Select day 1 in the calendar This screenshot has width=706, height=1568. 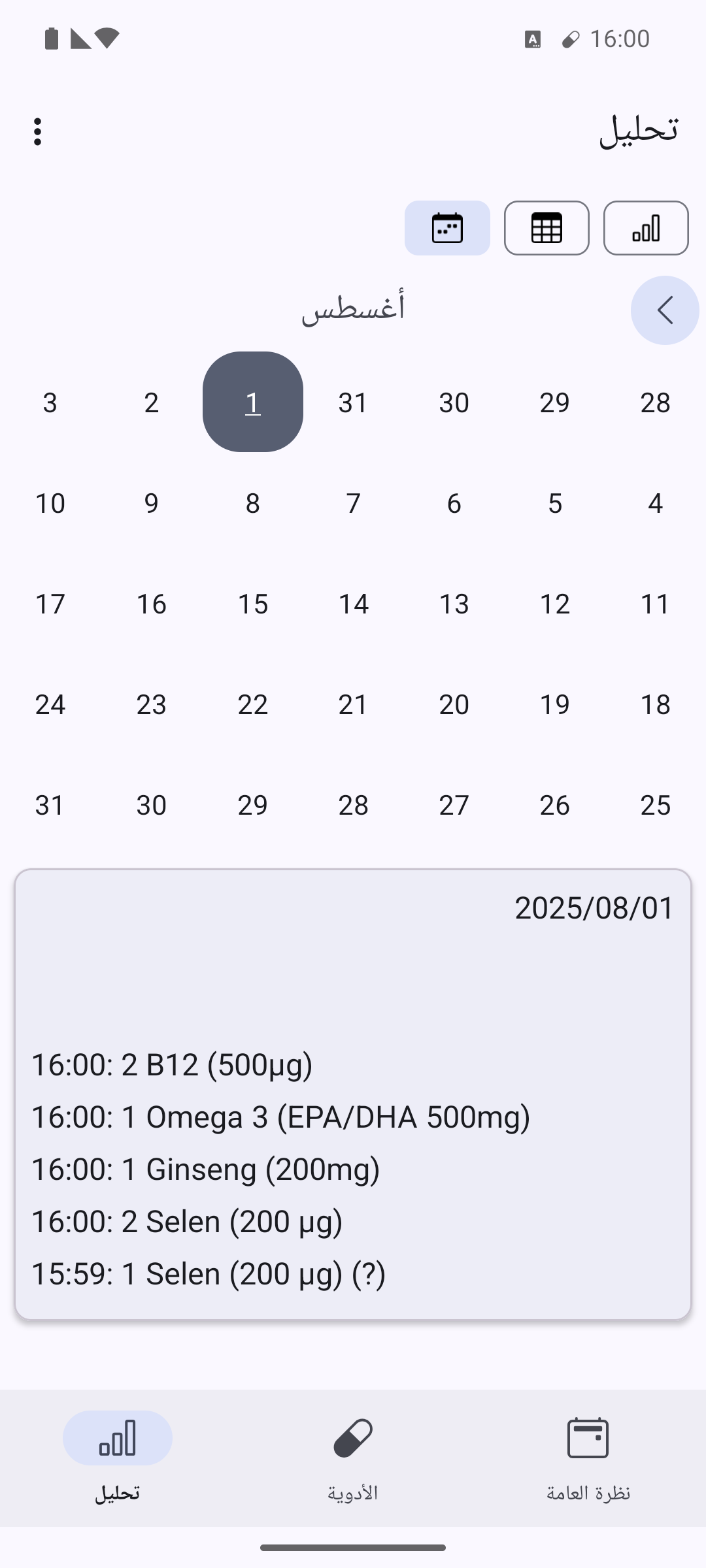[x=253, y=402]
